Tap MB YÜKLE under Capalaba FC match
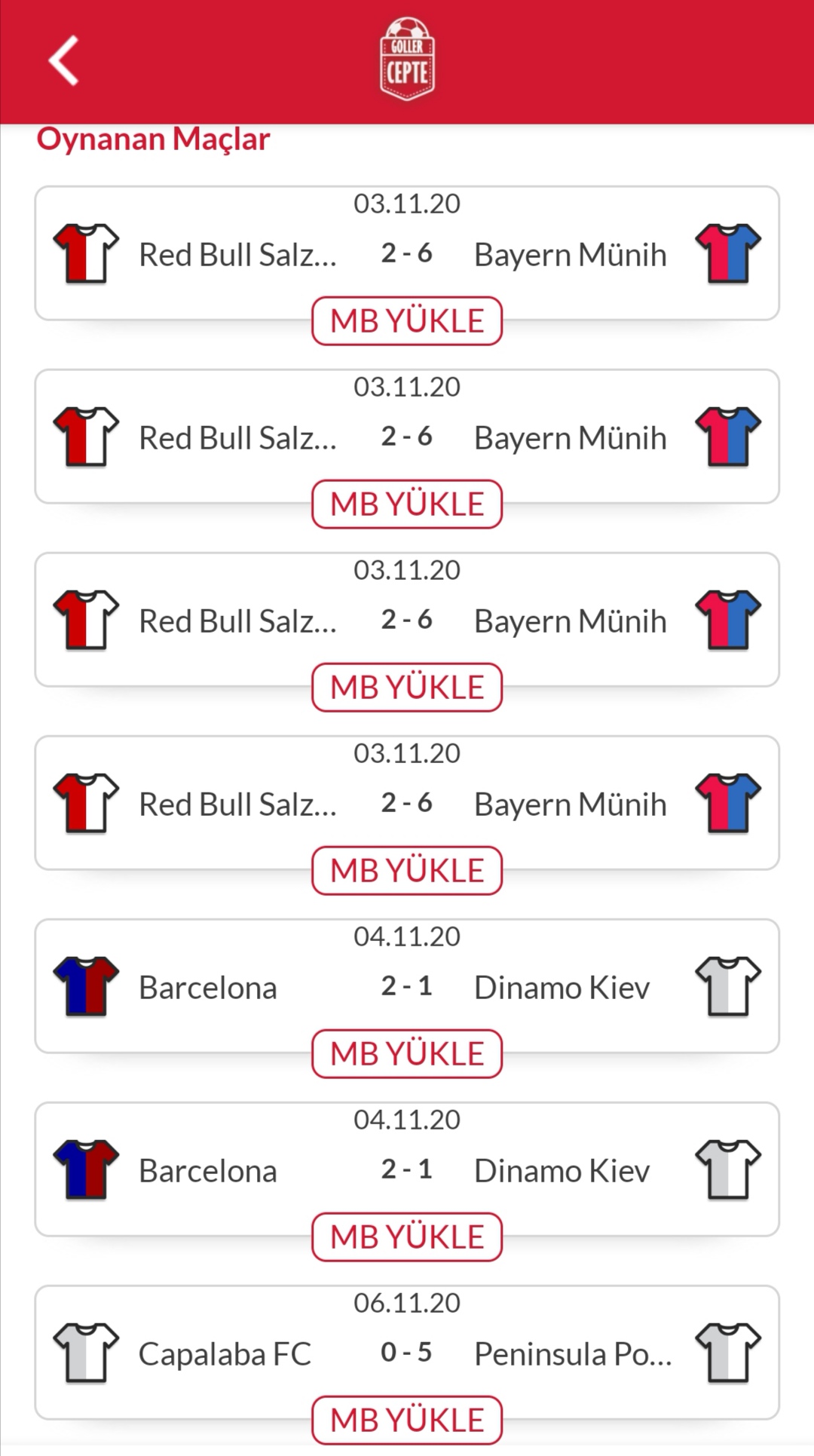This screenshot has height=1456, width=814. click(407, 1420)
